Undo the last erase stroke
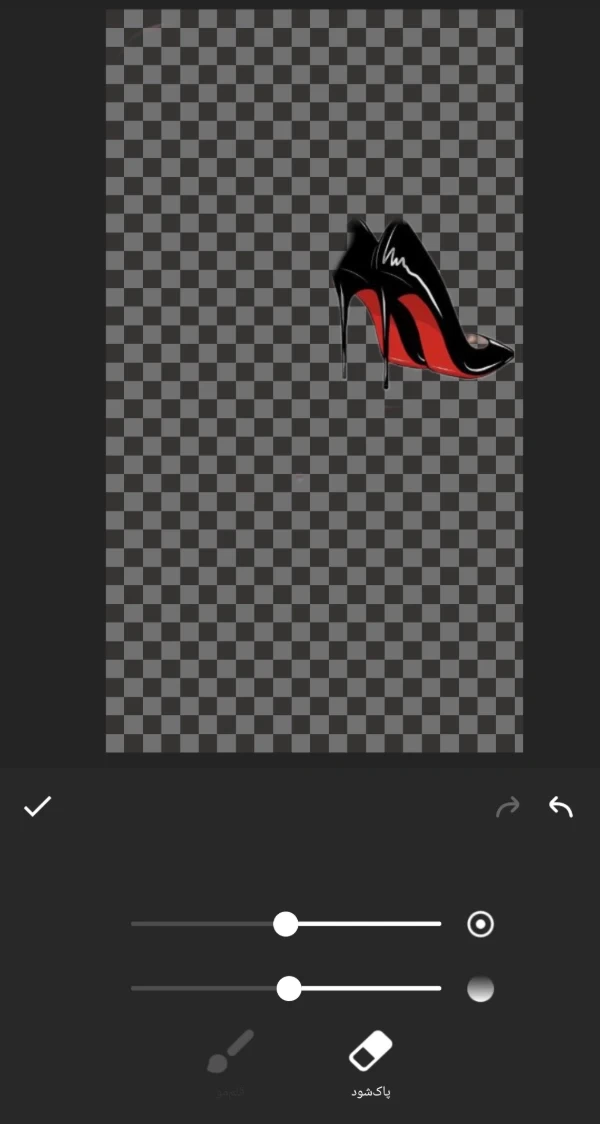The height and width of the screenshot is (1124, 600). click(561, 806)
